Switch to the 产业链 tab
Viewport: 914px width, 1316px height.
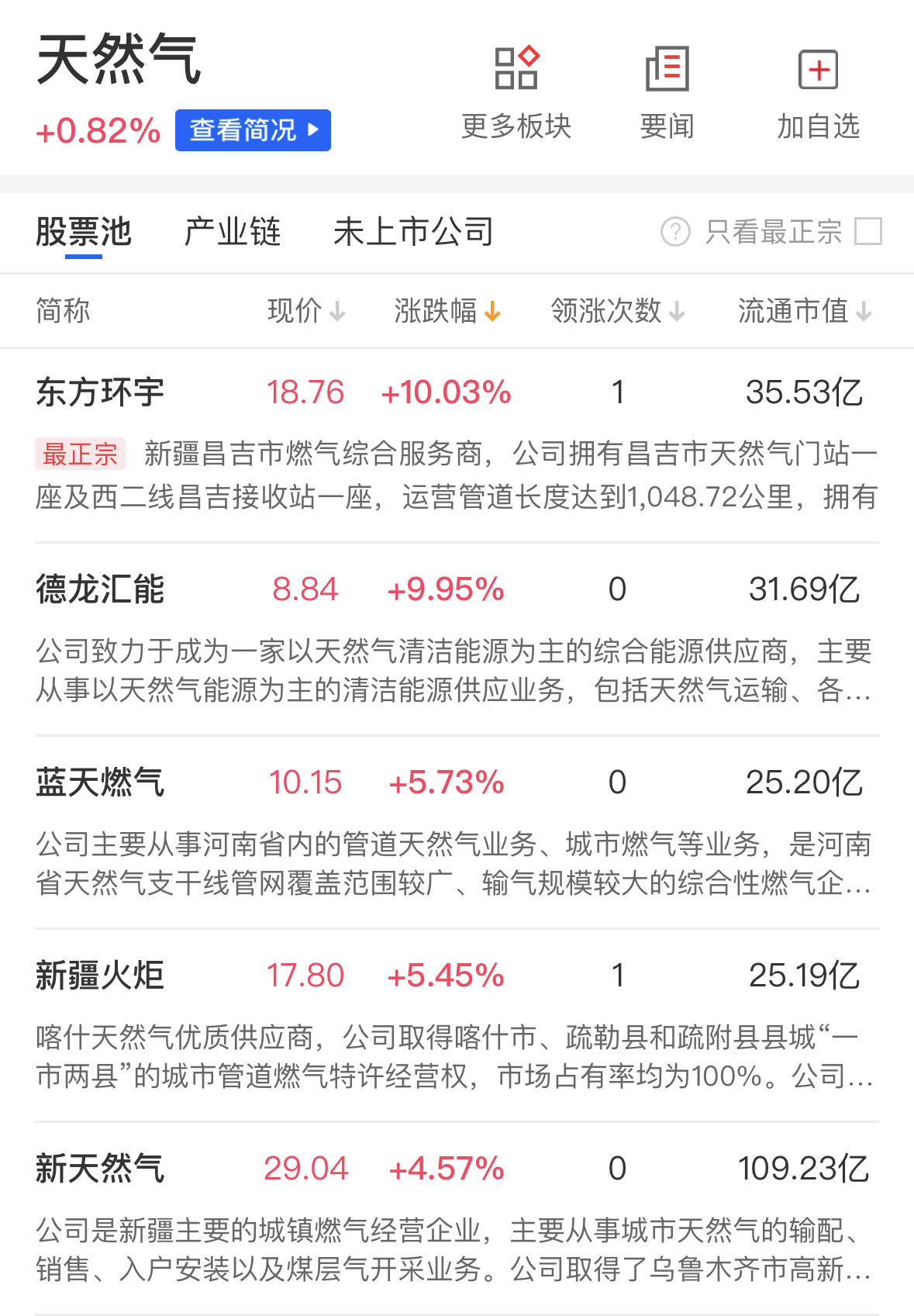pos(232,231)
